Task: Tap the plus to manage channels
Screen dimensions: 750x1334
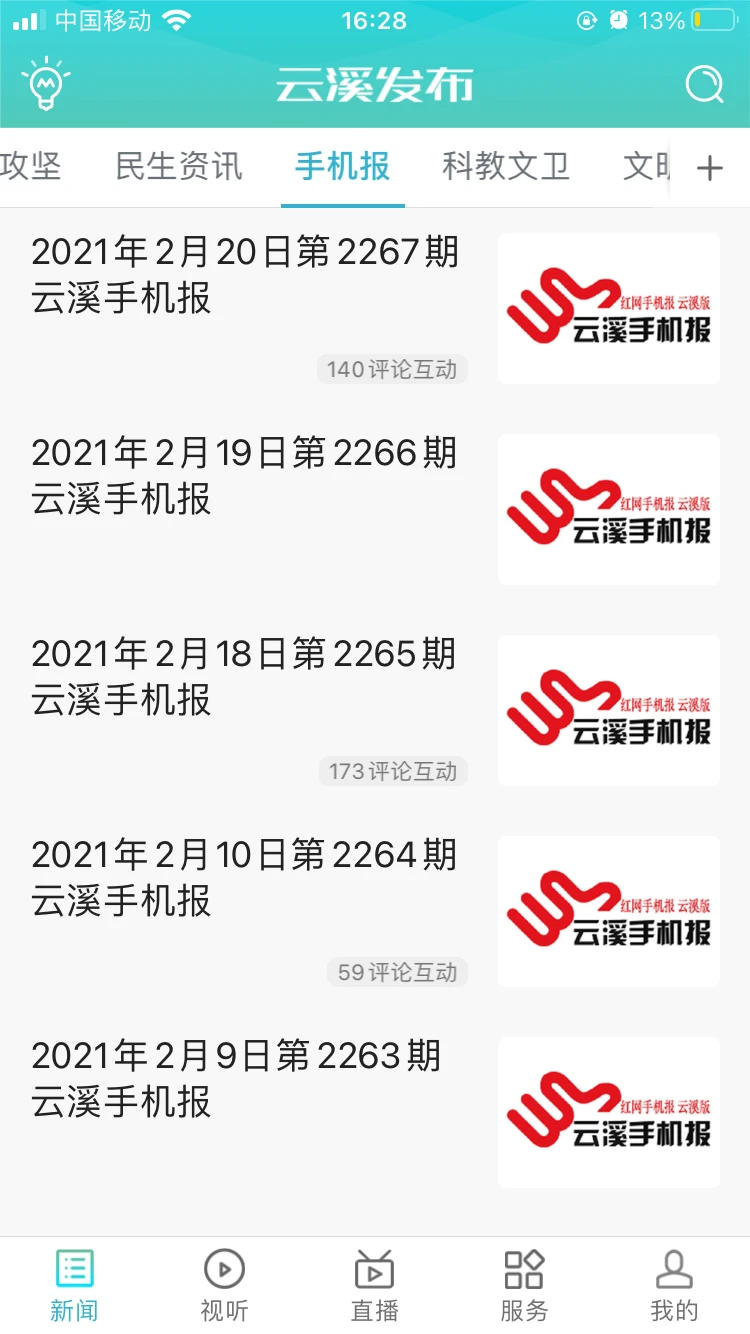Action: pos(710,167)
